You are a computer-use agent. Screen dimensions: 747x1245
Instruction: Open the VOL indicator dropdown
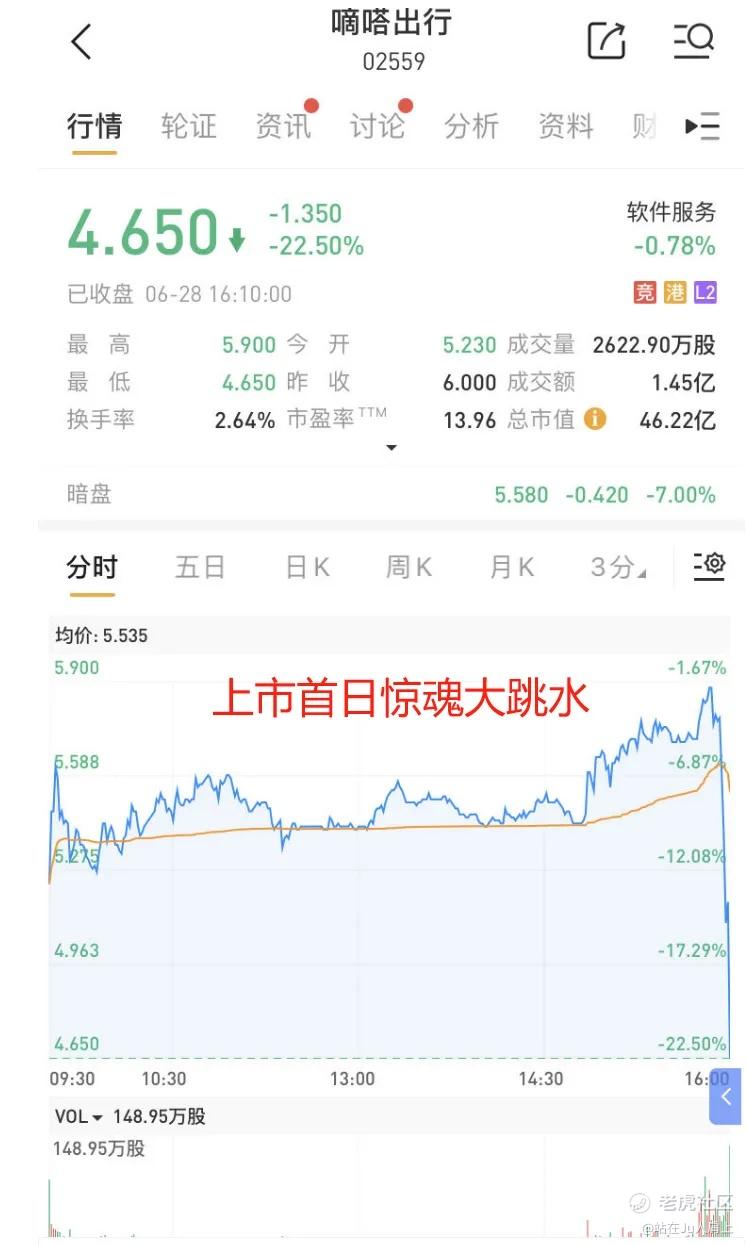80,1116
